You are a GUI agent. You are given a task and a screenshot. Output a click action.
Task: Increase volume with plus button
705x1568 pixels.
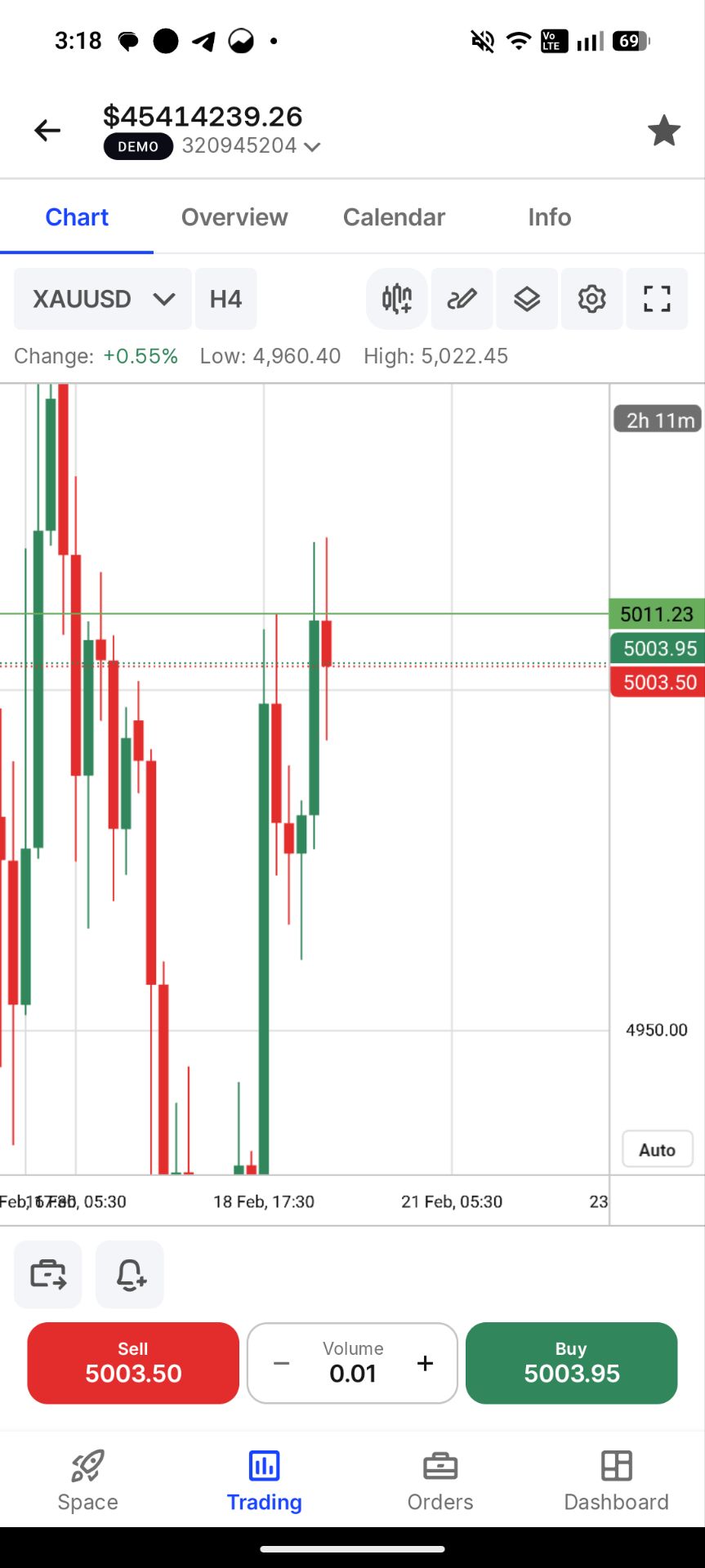[425, 1363]
